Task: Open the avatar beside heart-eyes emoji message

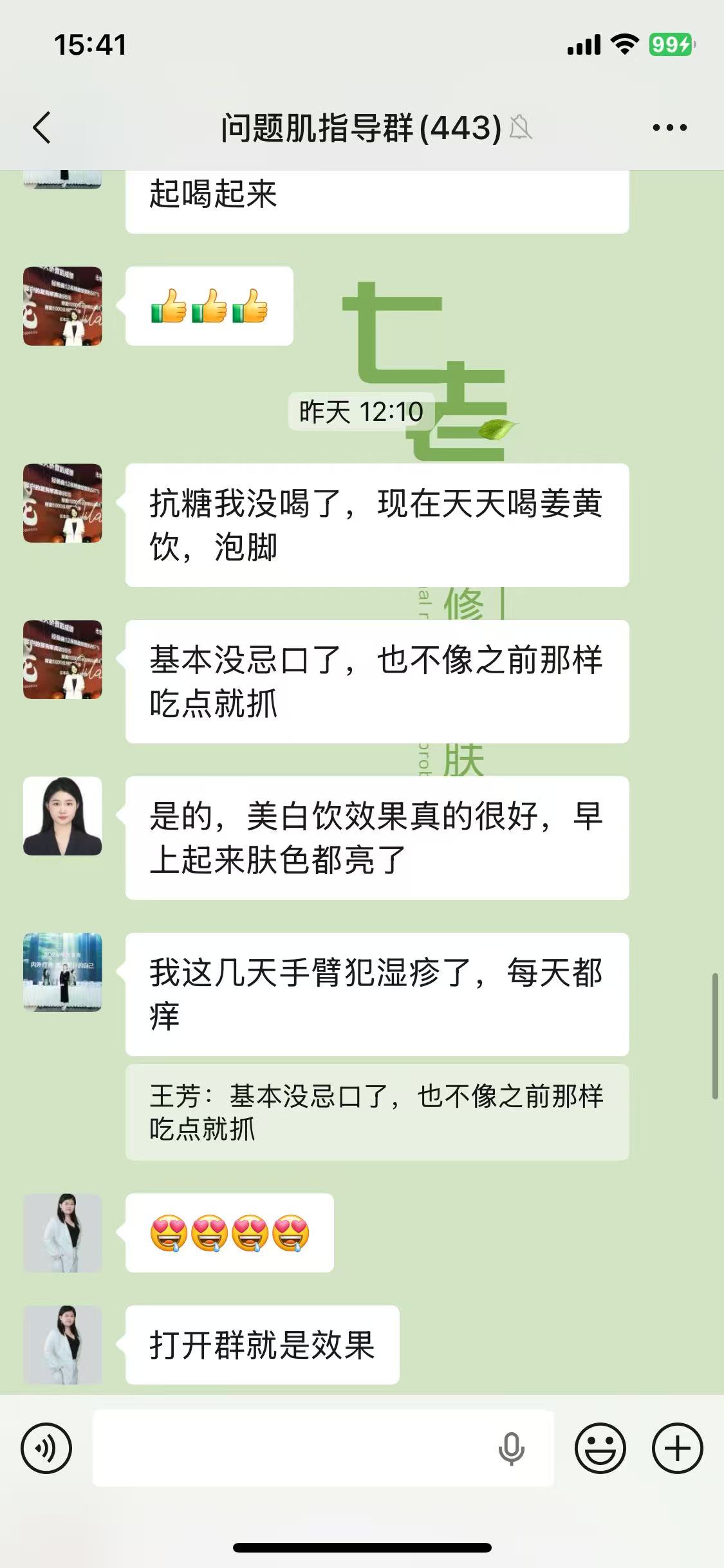Action: point(62,1233)
